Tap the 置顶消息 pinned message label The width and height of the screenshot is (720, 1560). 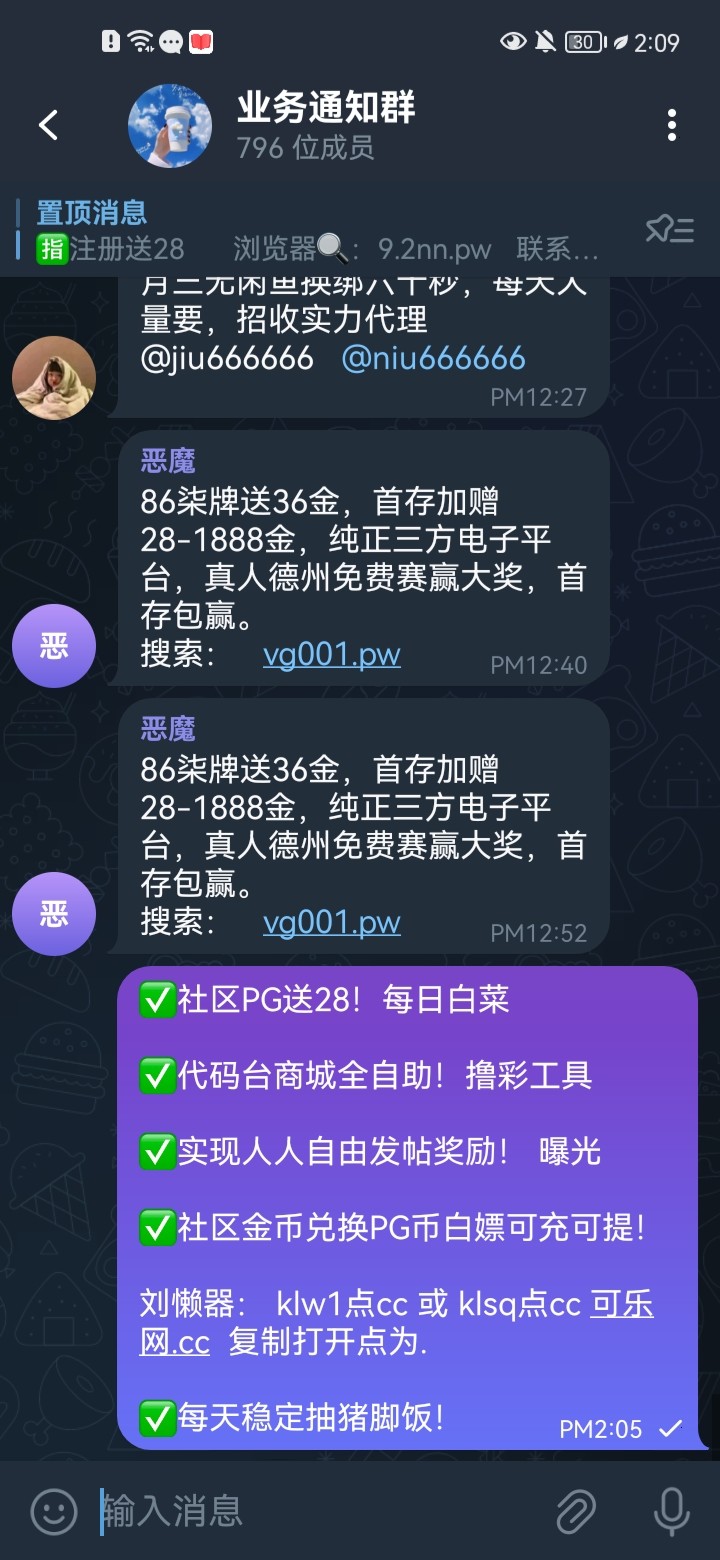click(90, 212)
